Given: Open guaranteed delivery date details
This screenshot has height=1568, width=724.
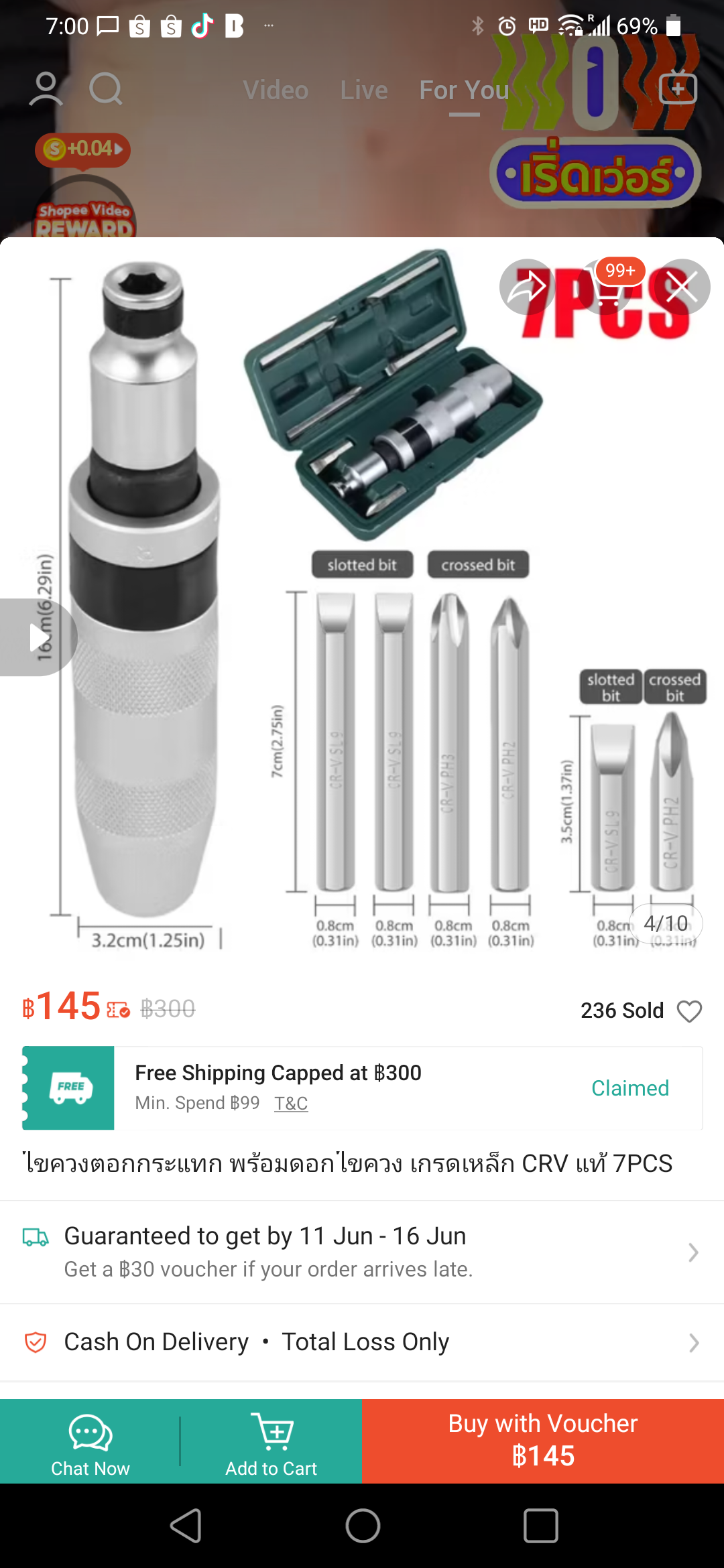Looking at the screenshot, I should coord(362,1252).
